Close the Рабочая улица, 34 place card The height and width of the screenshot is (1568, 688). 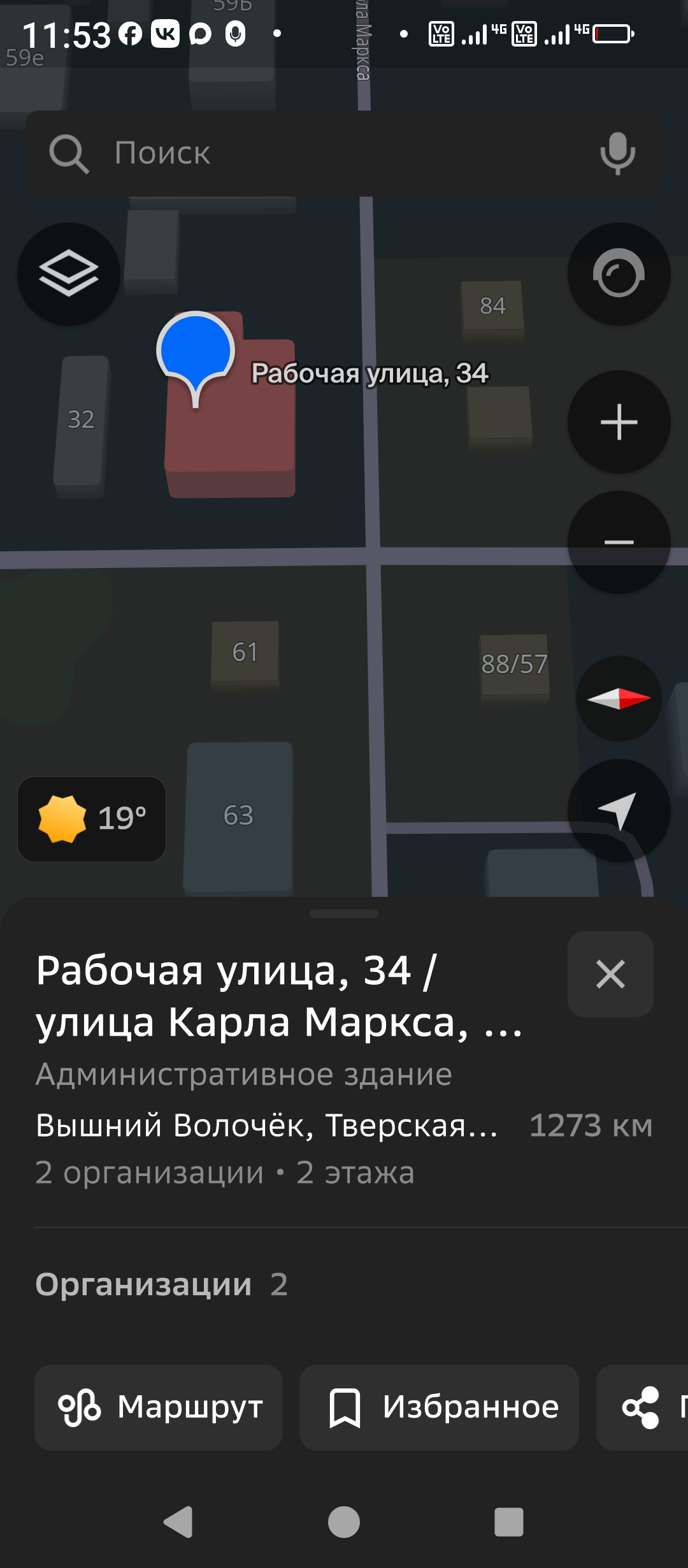pyautogui.click(x=610, y=974)
